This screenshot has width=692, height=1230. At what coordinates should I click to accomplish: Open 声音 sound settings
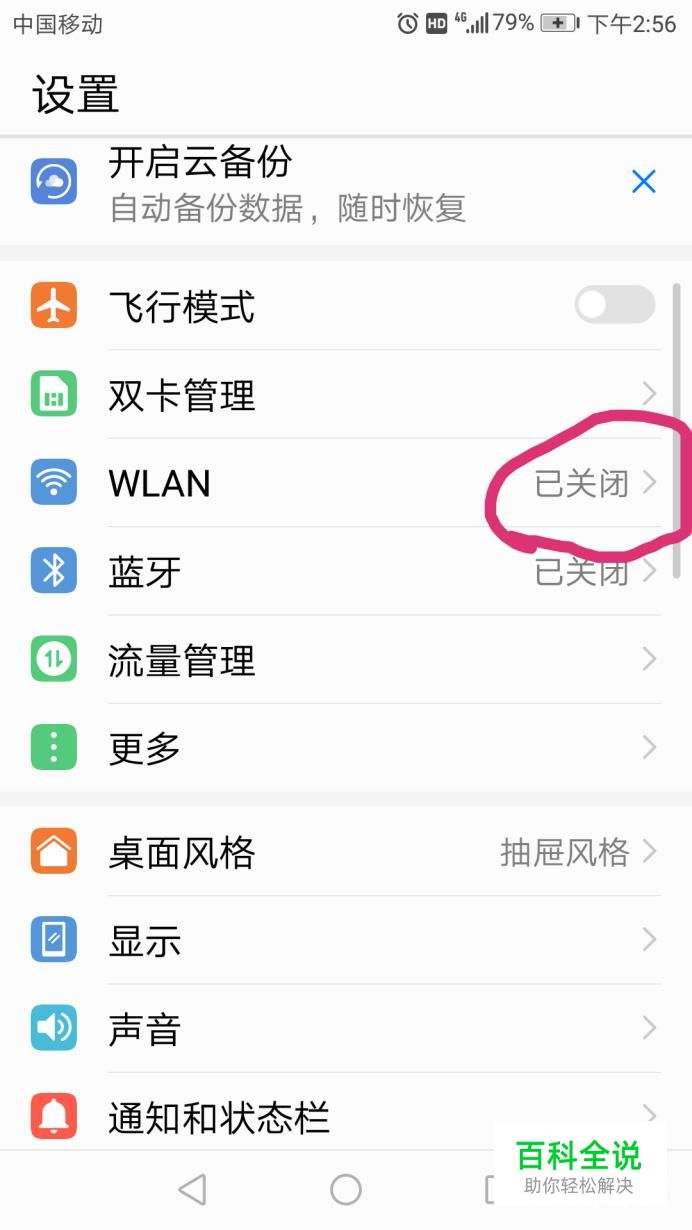pos(346,1028)
